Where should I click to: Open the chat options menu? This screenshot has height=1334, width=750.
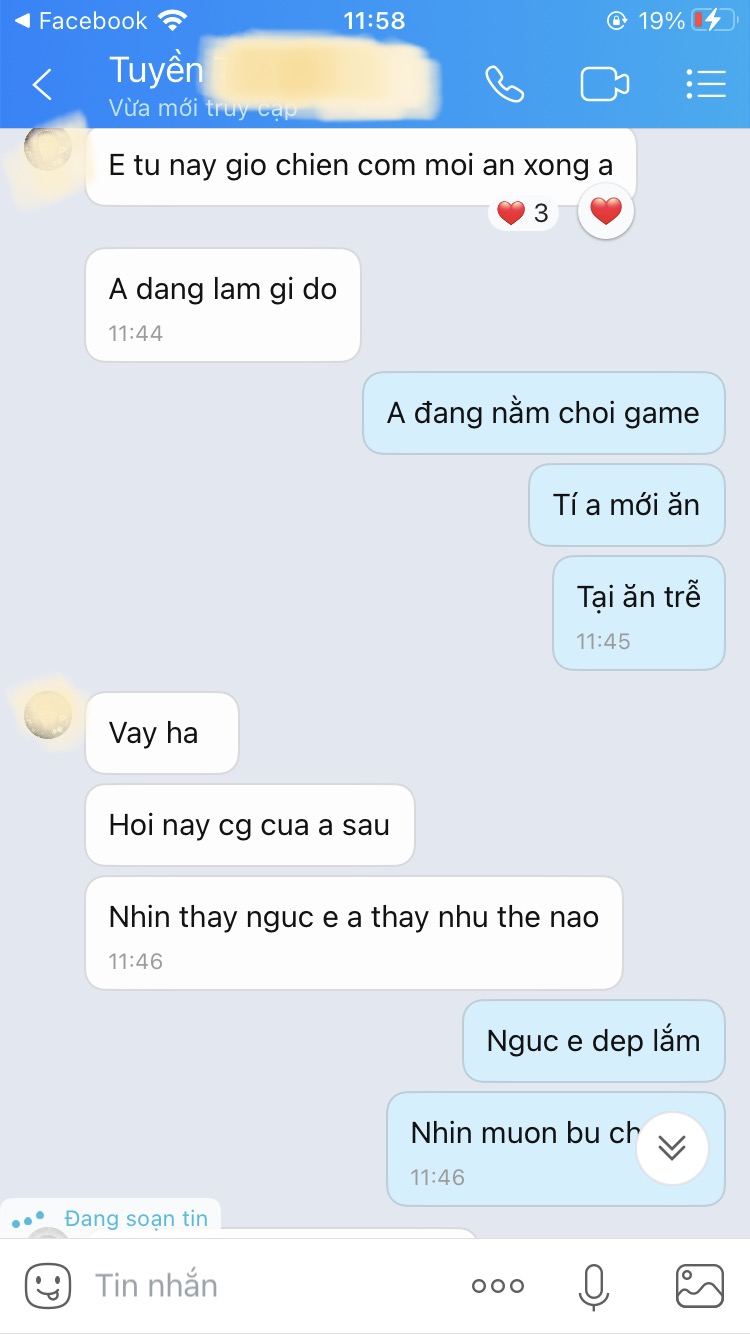(706, 84)
